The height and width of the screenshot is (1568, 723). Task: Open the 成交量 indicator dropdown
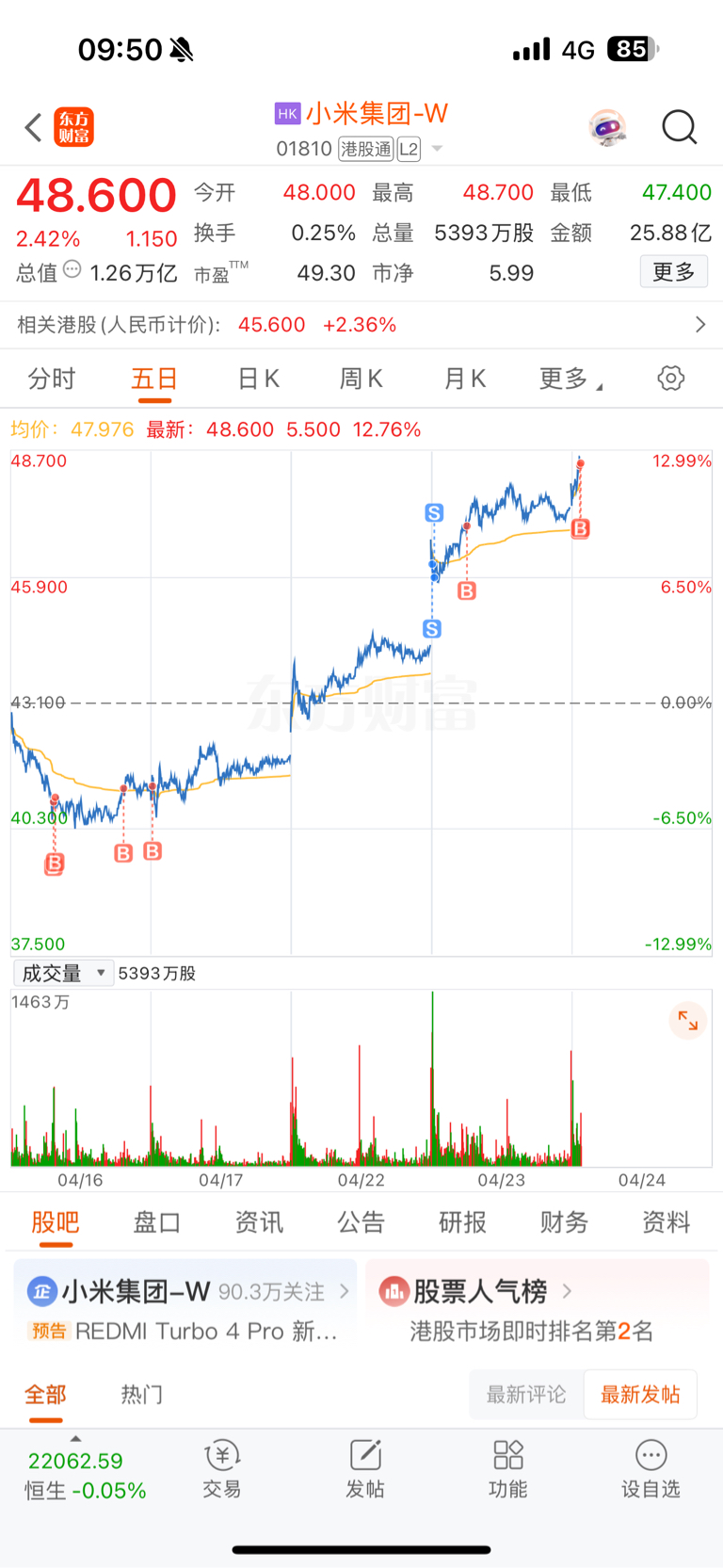coord(62,973)
